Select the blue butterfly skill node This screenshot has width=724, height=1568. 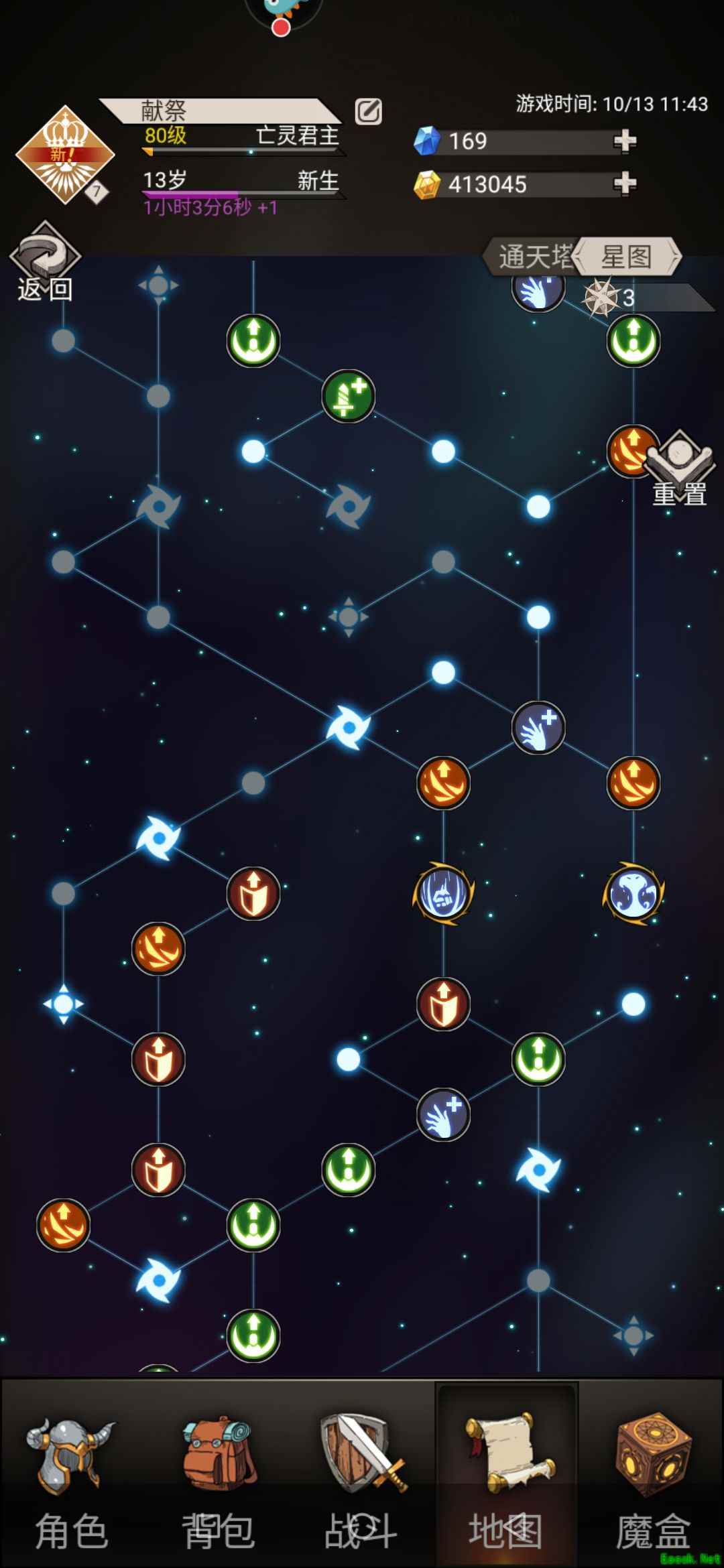633,893
